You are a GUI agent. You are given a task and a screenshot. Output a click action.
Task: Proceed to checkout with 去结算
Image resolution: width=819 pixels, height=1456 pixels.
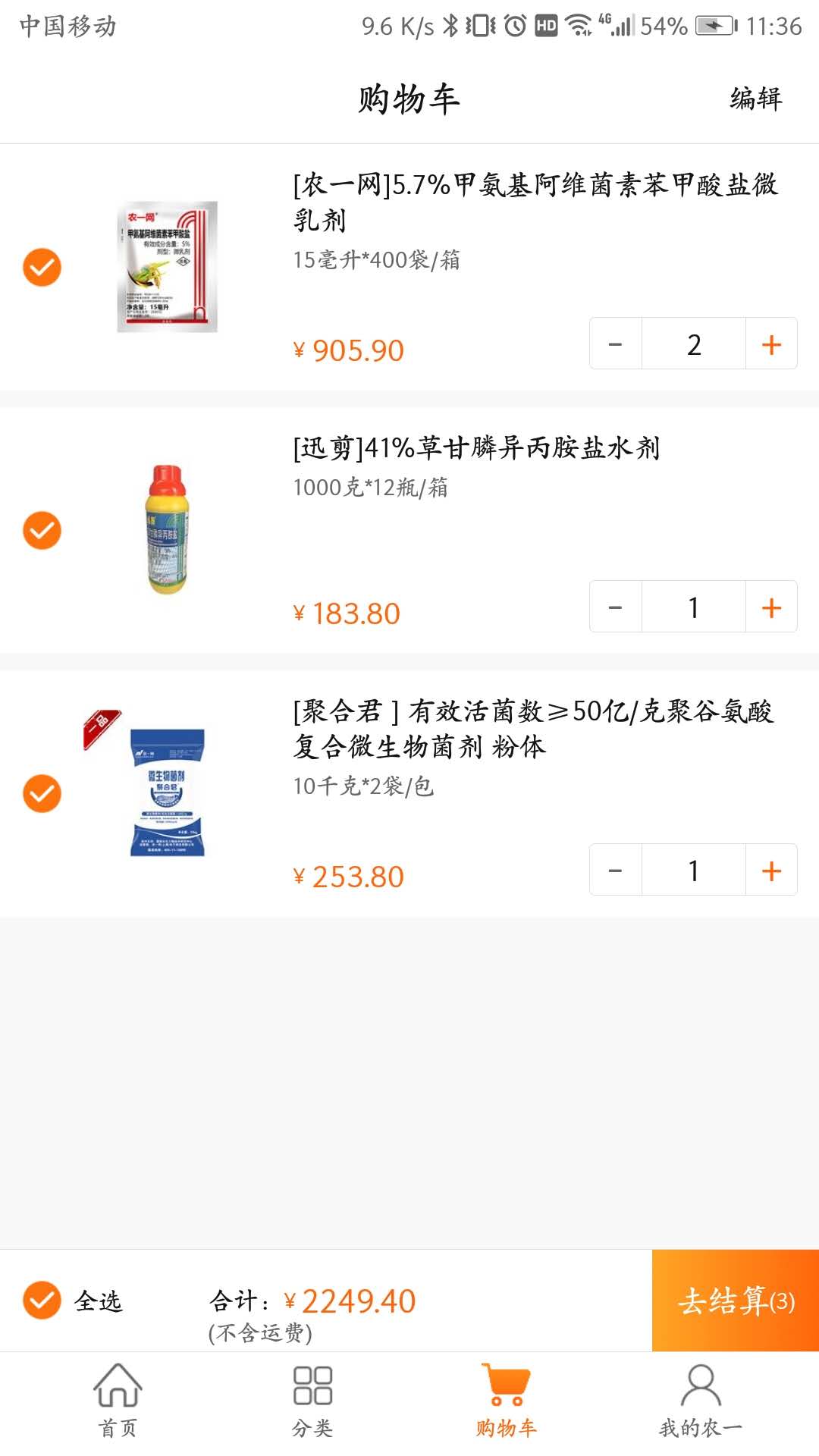pos(736,1301)
